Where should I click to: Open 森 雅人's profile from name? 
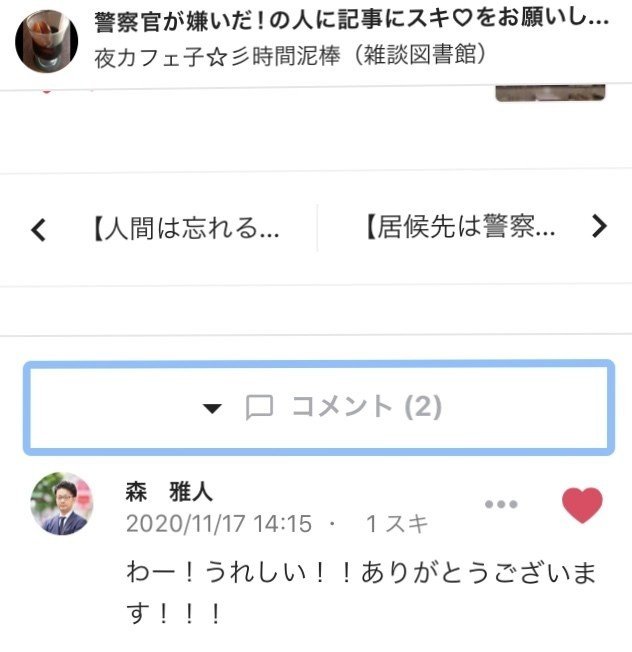tap(169, 492)
